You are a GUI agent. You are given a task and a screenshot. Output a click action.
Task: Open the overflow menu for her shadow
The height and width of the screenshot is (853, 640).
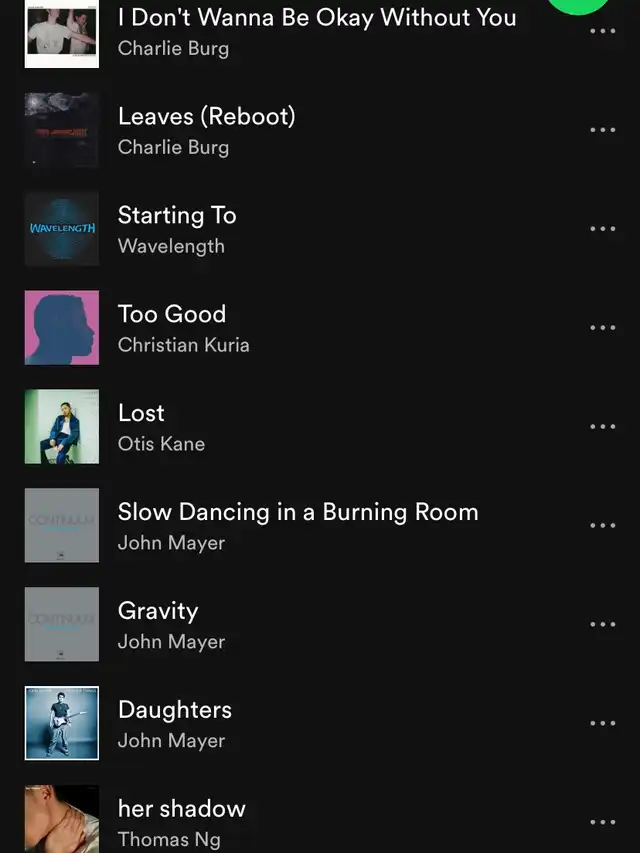tap(603, 822)
